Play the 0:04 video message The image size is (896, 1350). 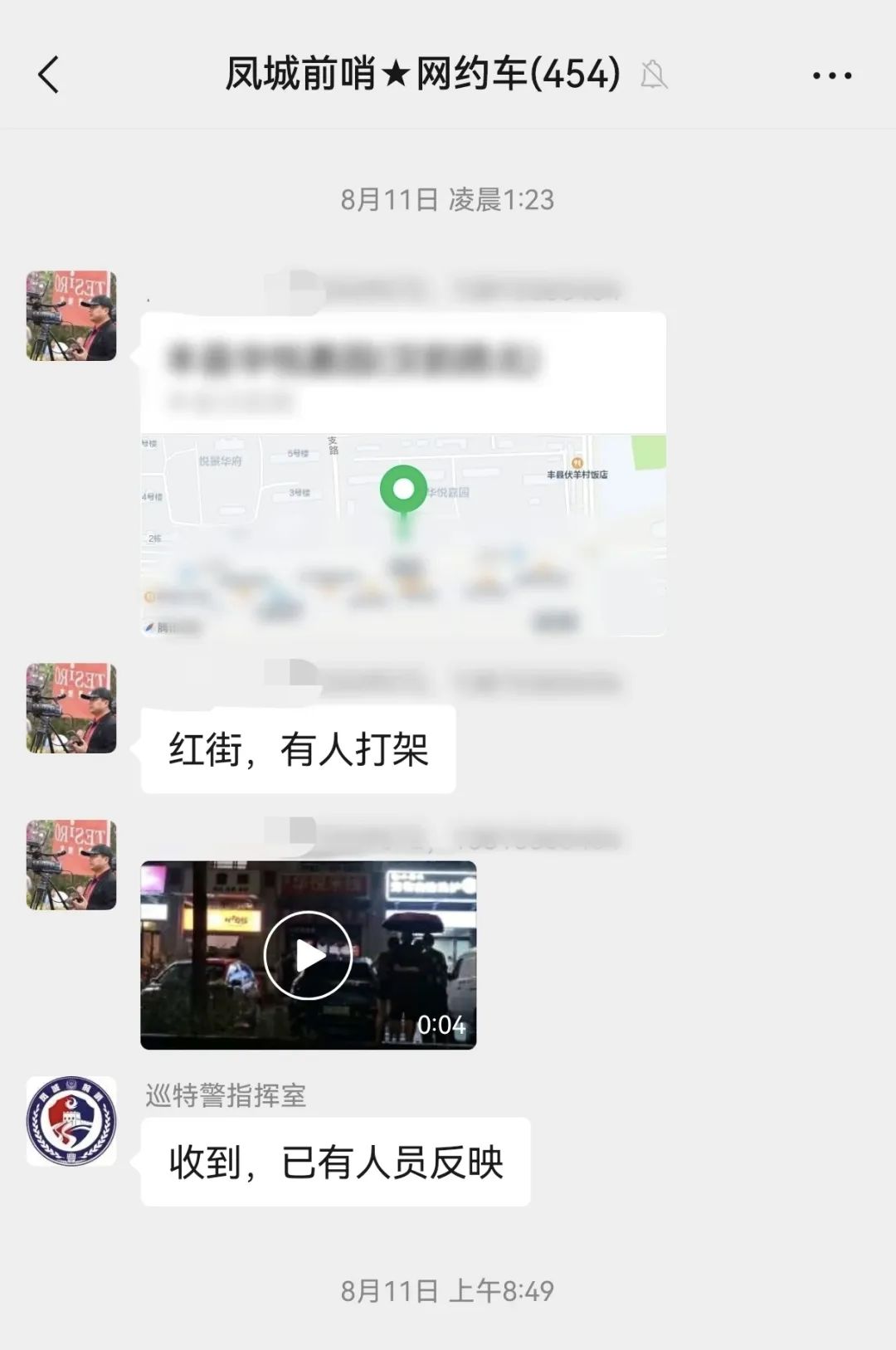(308, 955)
